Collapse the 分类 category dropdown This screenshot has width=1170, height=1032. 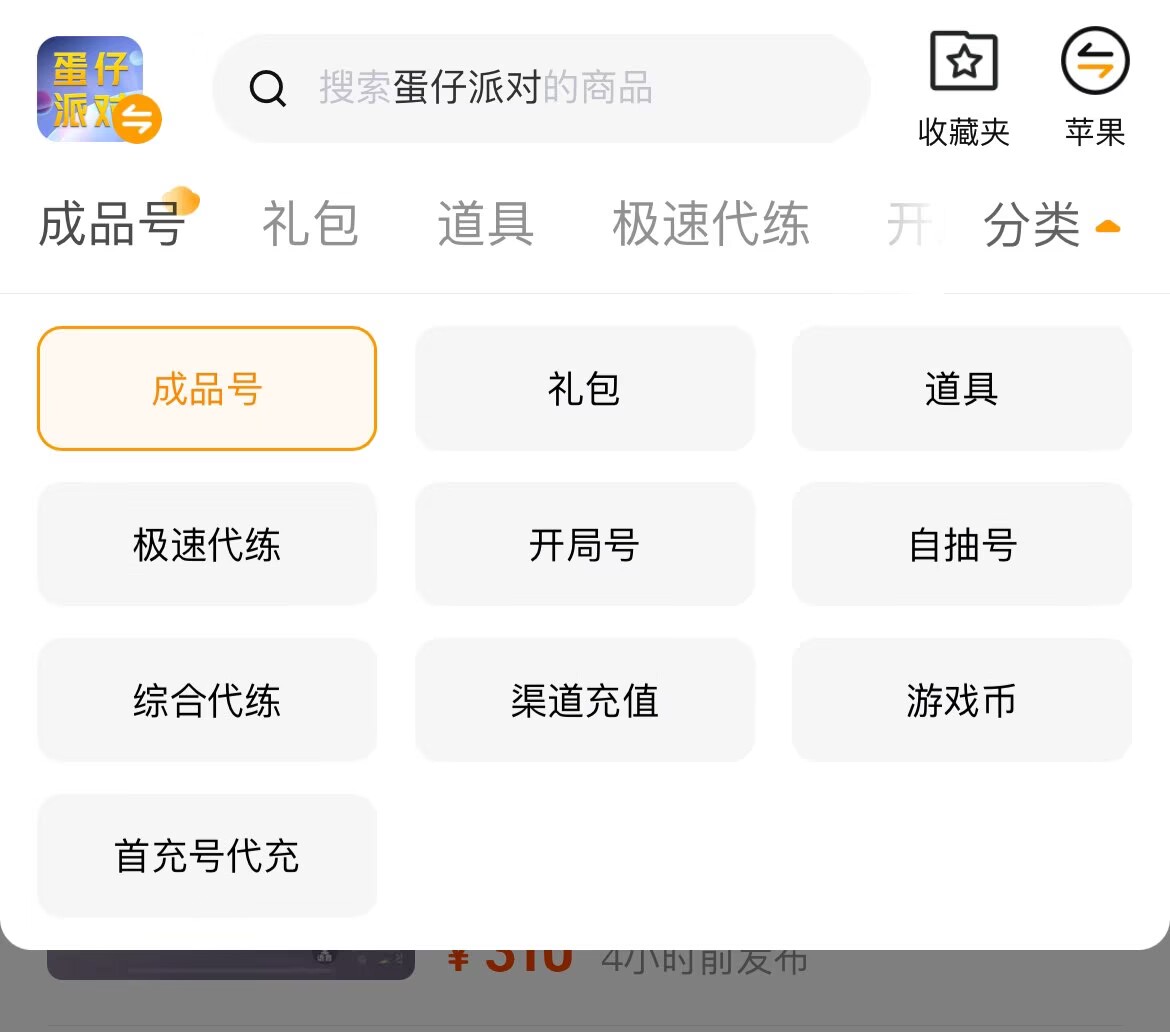pos(1052,224)
